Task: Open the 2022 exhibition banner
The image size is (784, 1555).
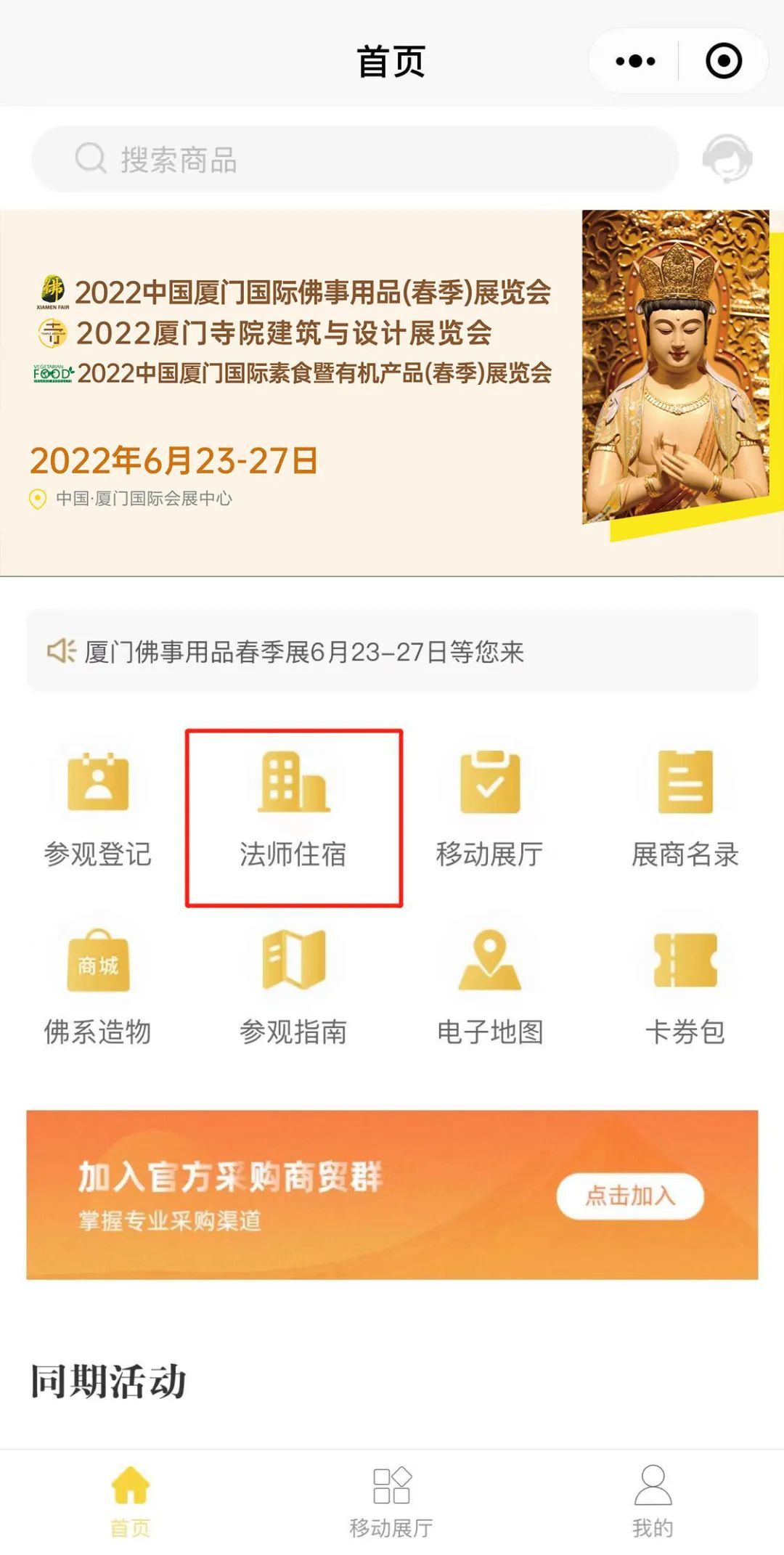Action: point(392,393)
